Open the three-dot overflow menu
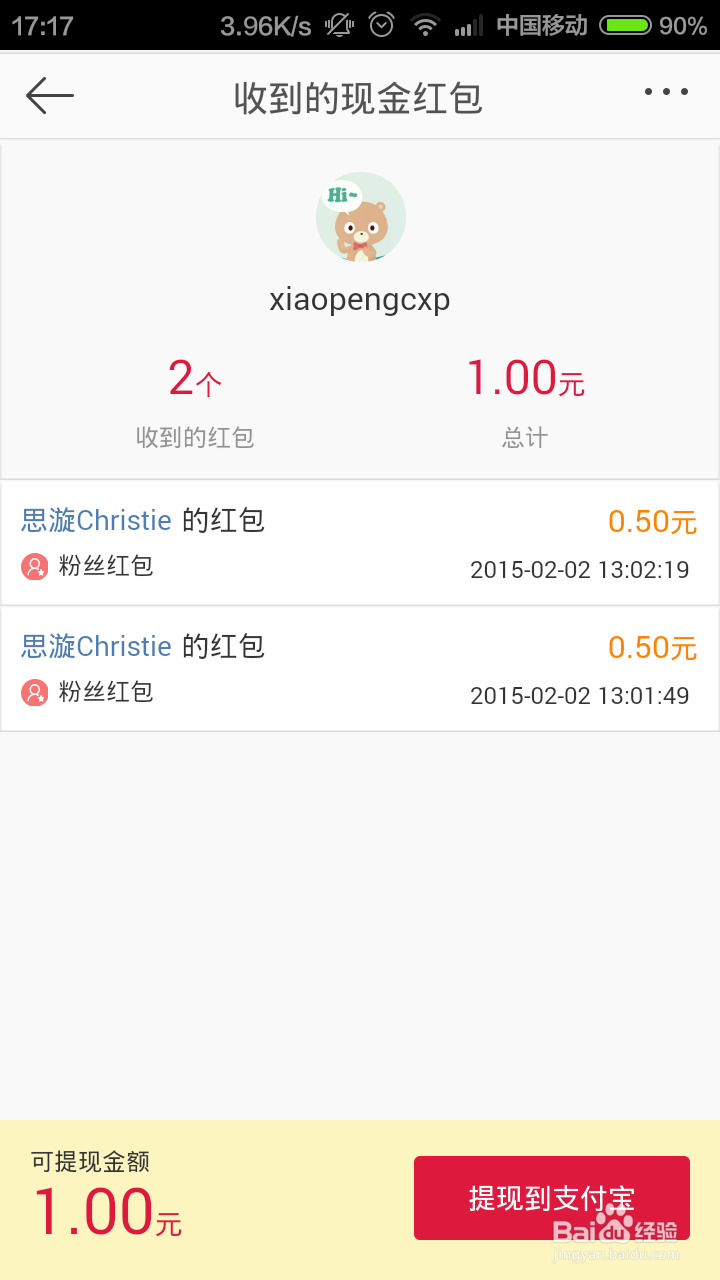This screenshot has height=1280, width=720. coord(666,92)
